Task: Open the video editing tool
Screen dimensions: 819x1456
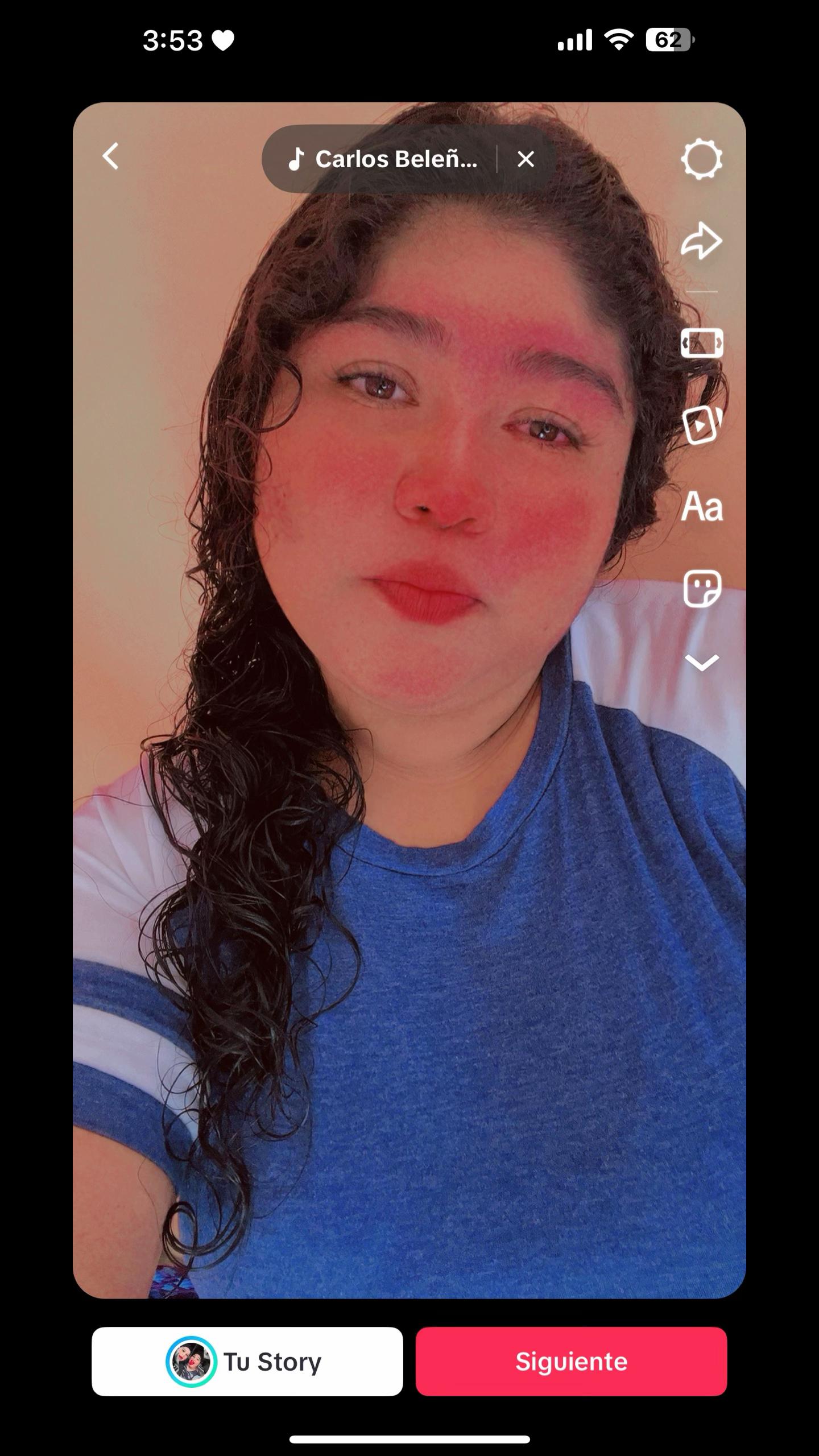Action: pyautogui.click(x=702, y=343)
